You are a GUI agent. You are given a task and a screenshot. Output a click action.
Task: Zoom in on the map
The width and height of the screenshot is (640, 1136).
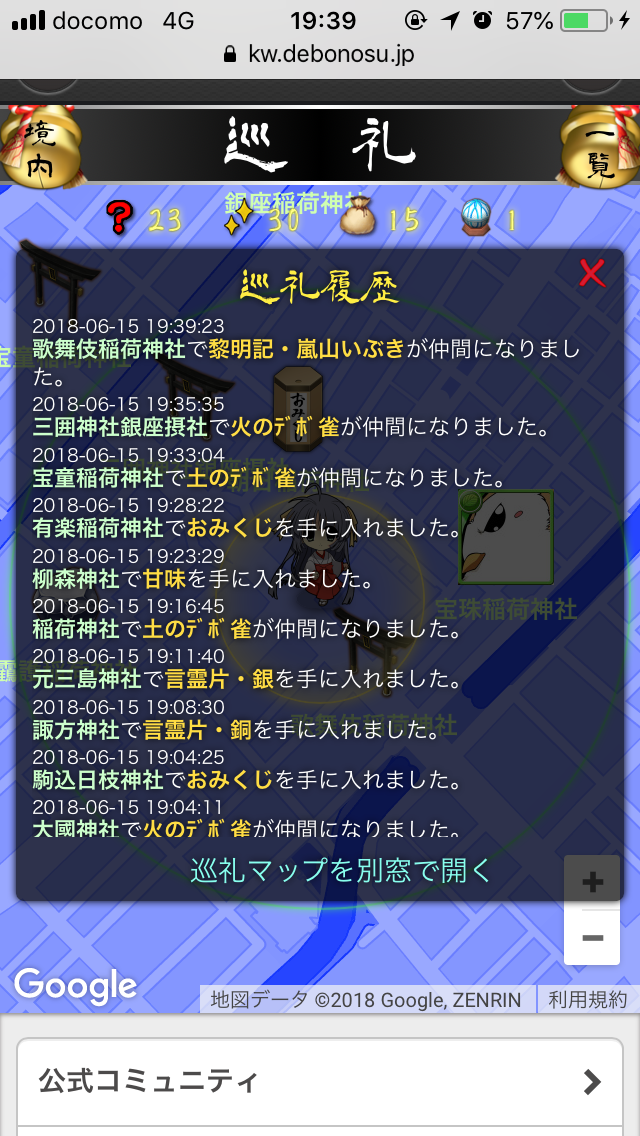[592, 882]
